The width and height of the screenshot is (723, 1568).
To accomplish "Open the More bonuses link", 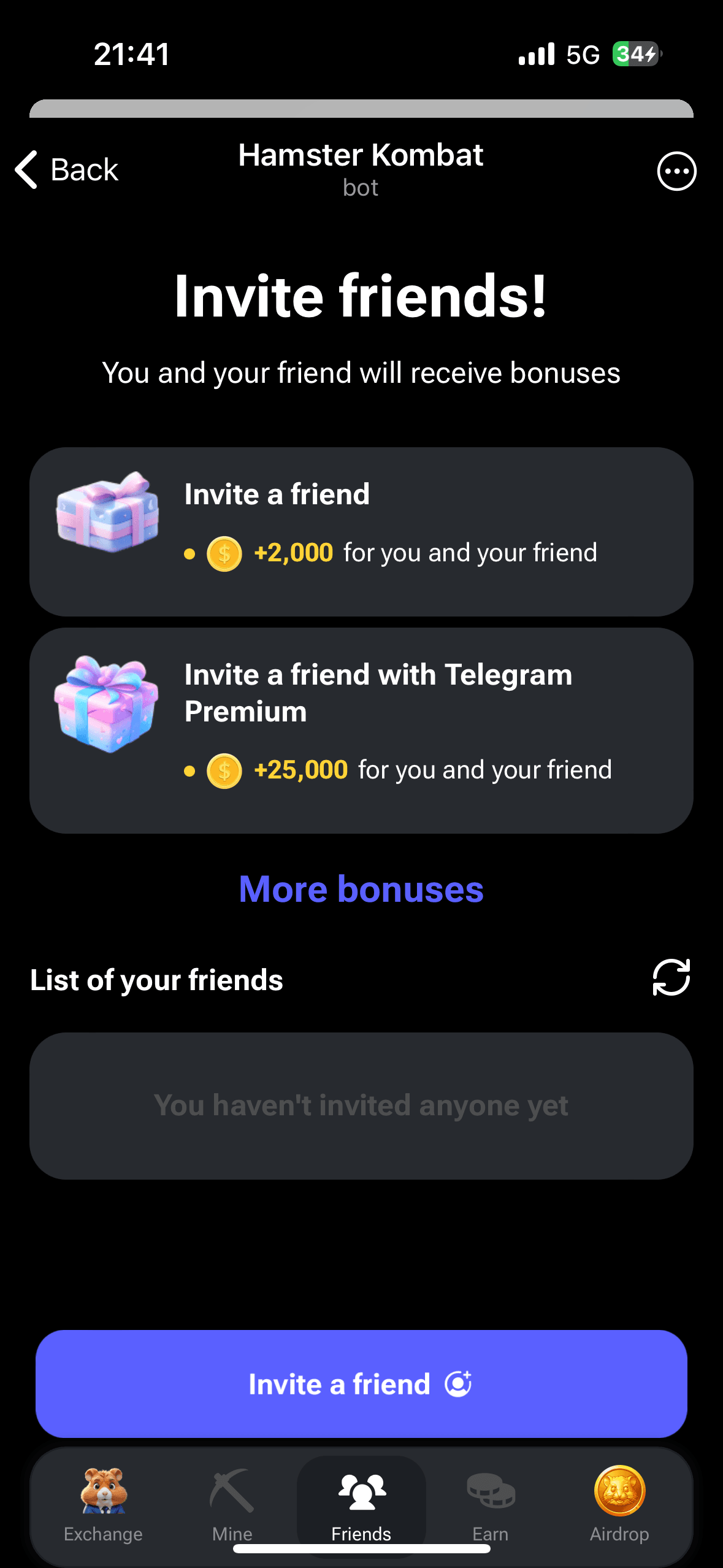I will [x=361, y=889].
